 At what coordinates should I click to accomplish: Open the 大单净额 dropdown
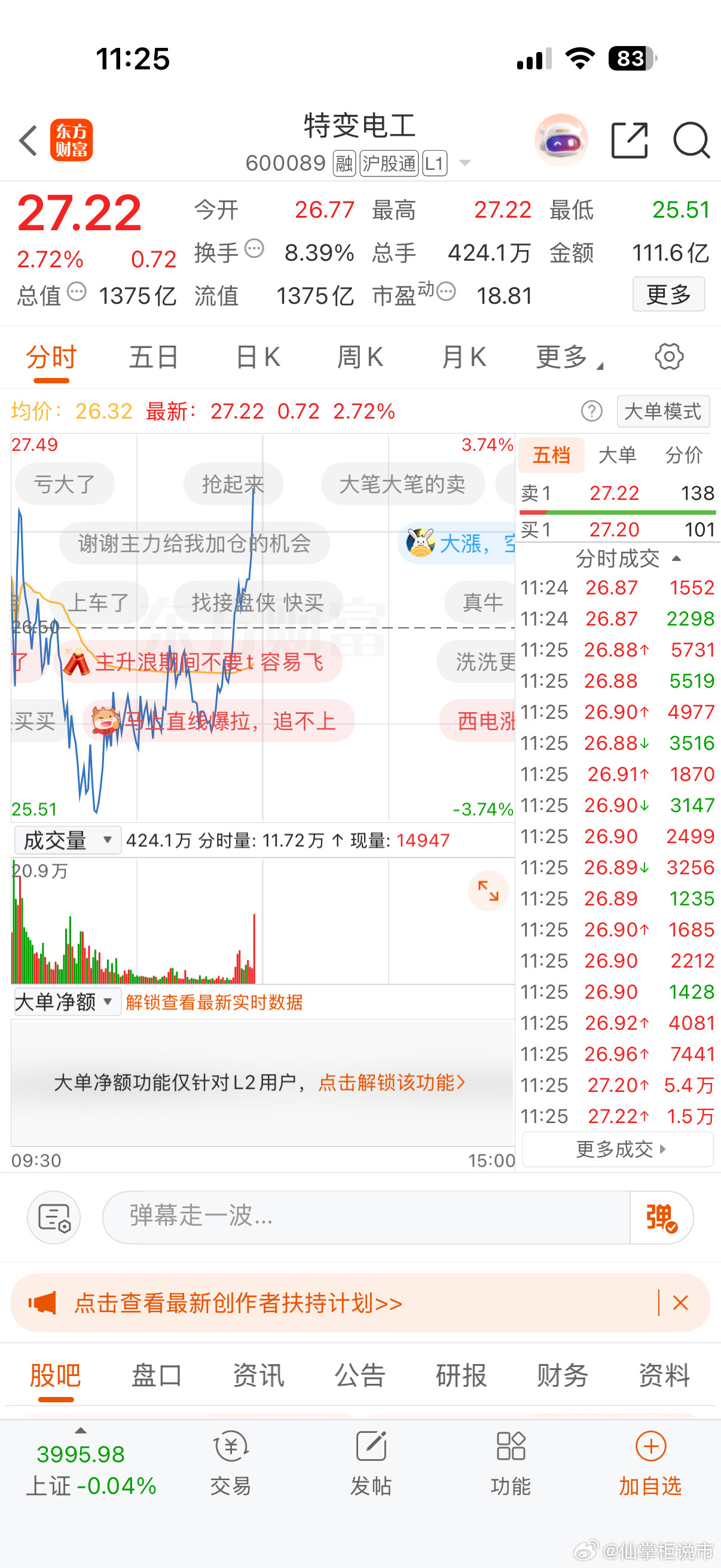[63, 1001]
